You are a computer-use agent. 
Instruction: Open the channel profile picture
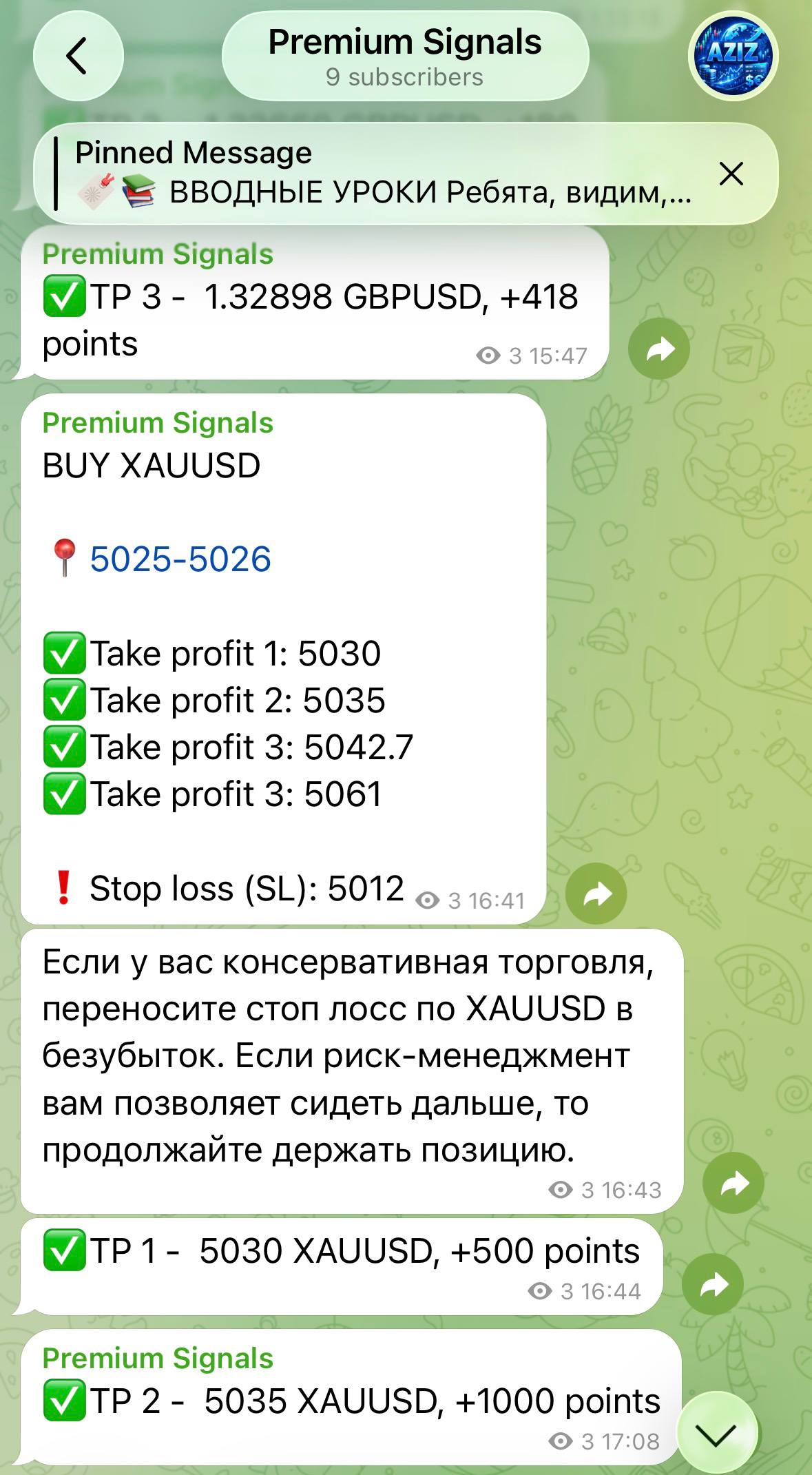(733, 56)
